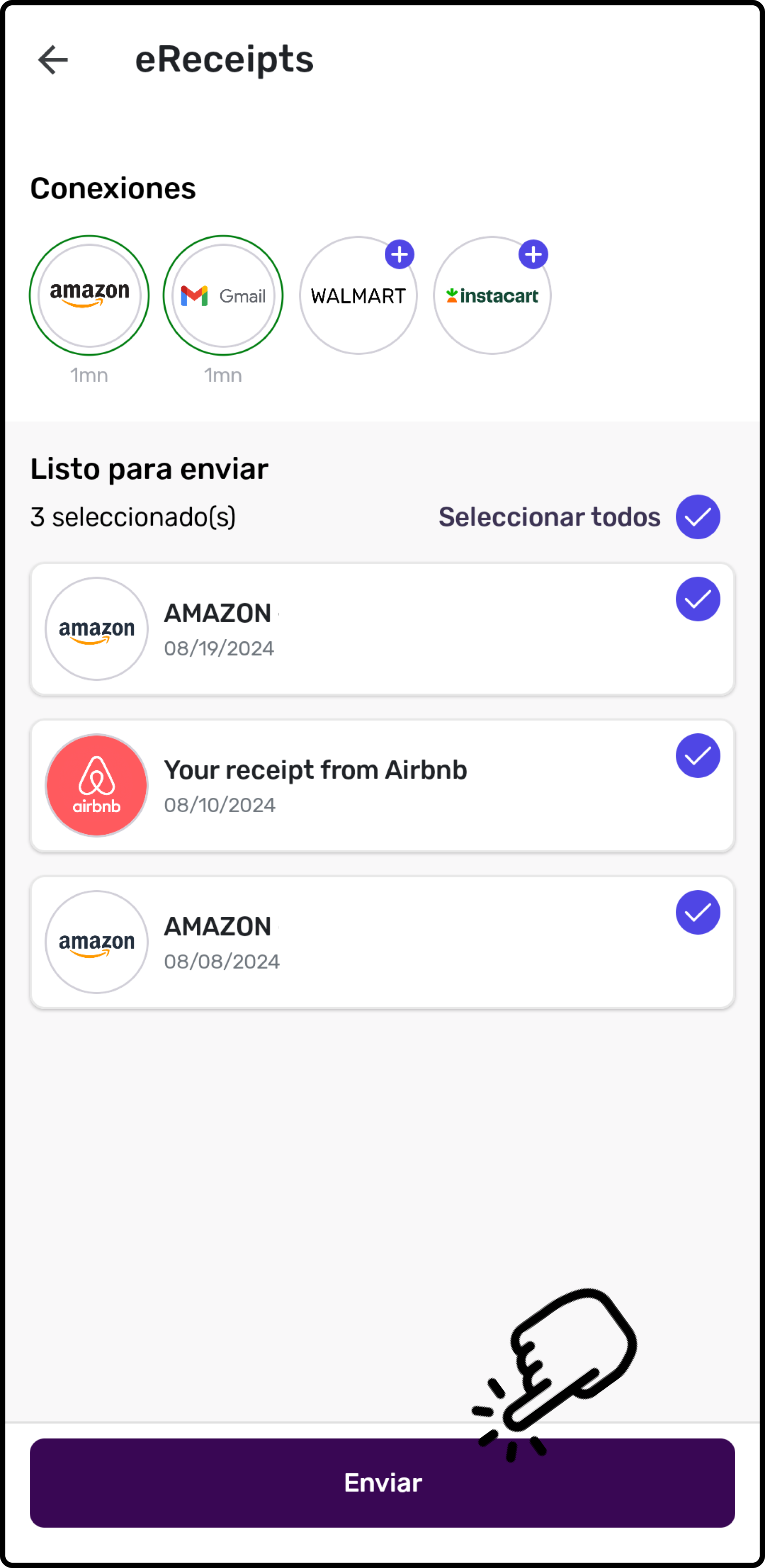765x1568 pixels.
Task: Click the 1mn label under Gmail
Action: [223, 375]
